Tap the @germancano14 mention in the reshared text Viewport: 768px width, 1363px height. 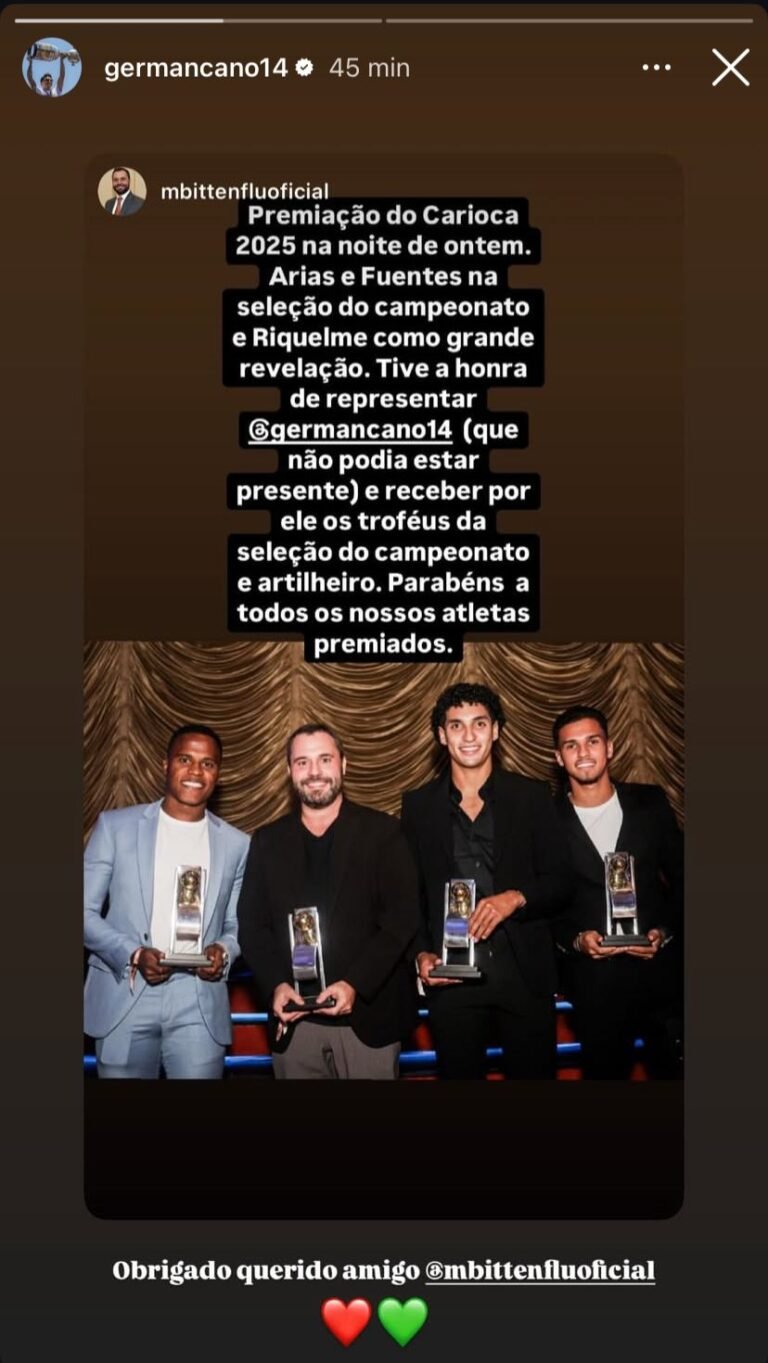point(350,431)
